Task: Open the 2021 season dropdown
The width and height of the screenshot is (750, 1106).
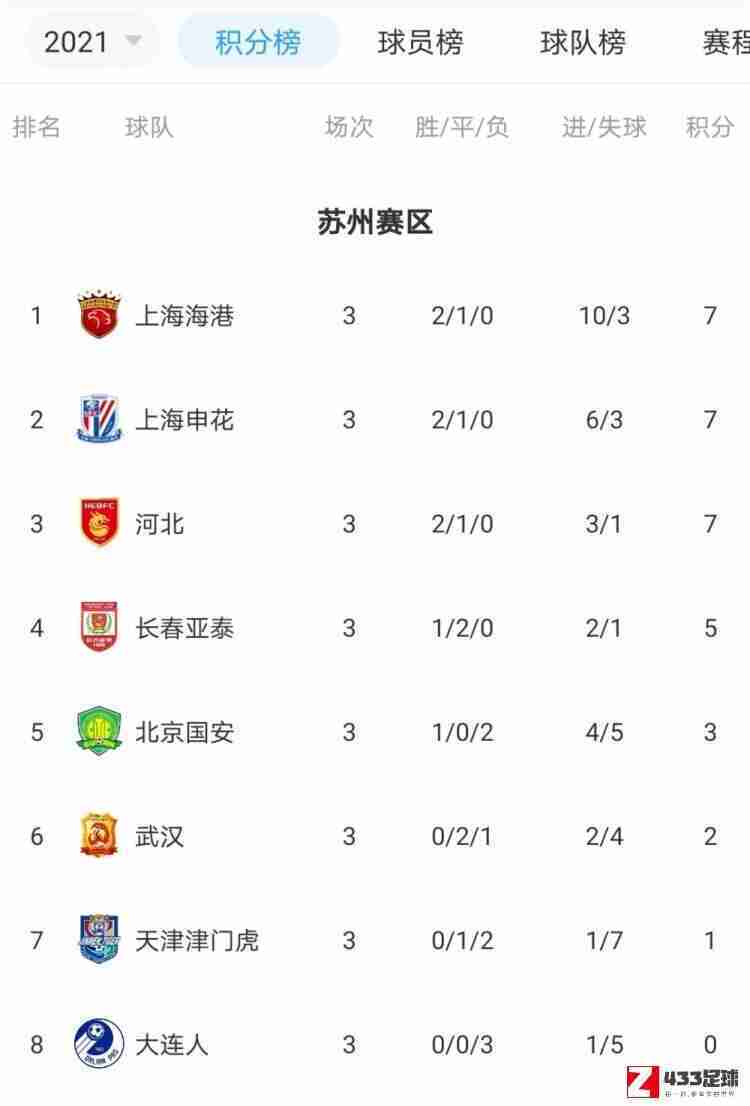Action: (x=92, y=42)
